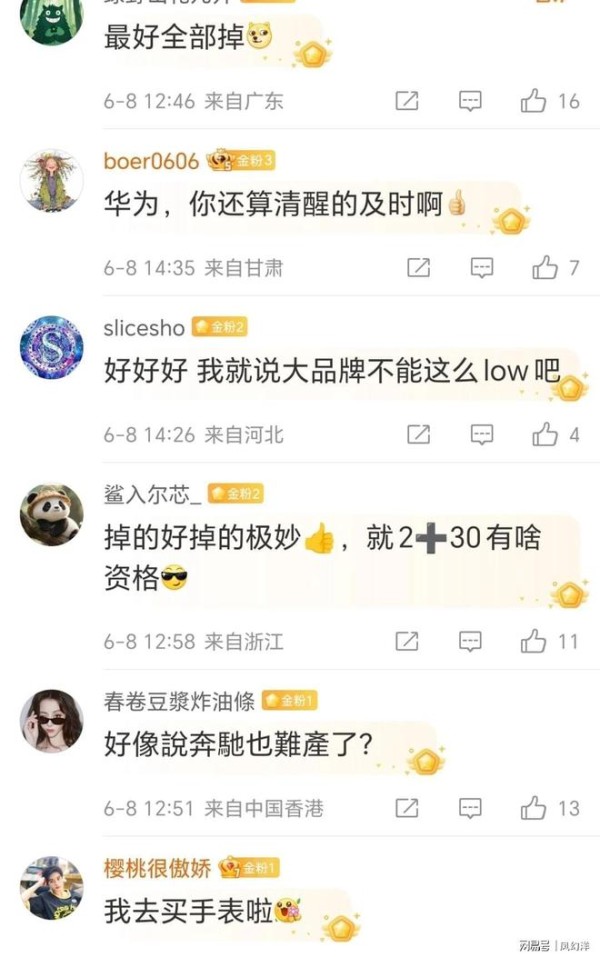The width and height of the screenshot is (600, 957).
Task: Like 鲨入尔芯_'s comment
Action: 535,640
